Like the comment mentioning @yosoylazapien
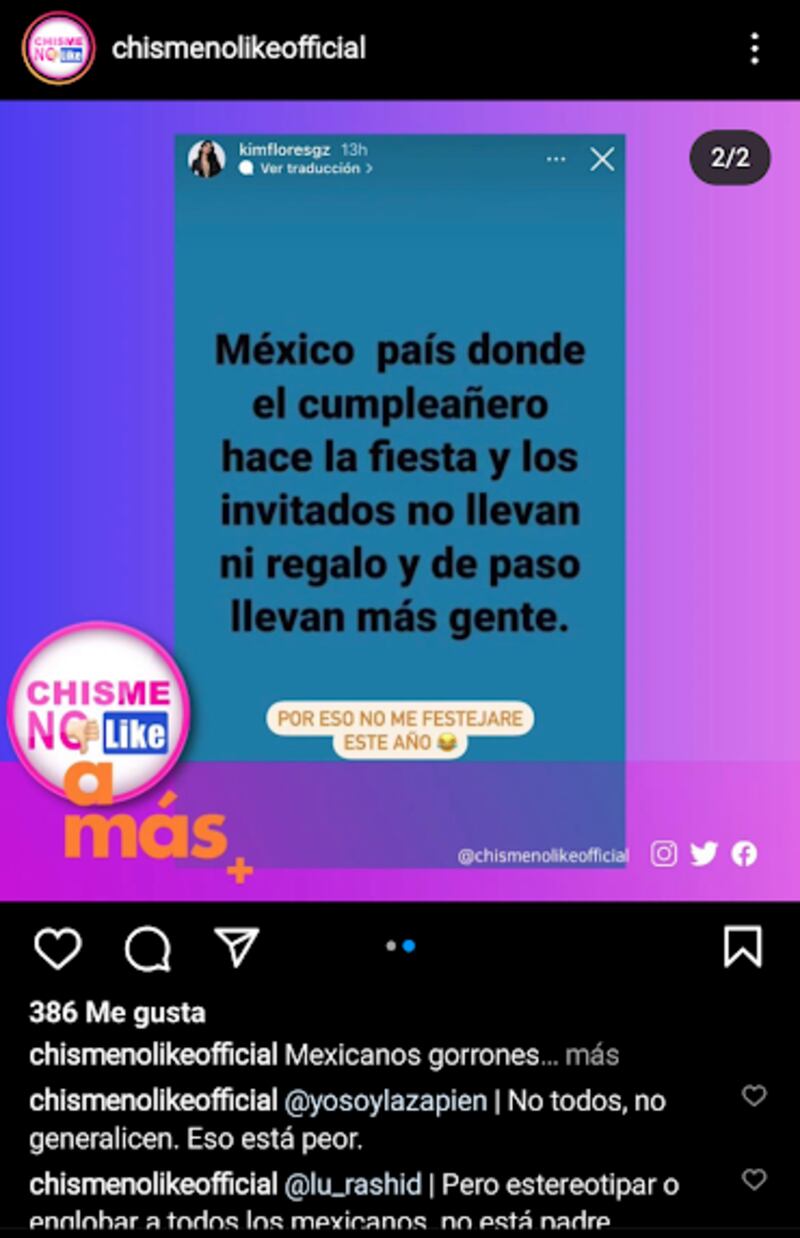 click(x=754, y=1097)
